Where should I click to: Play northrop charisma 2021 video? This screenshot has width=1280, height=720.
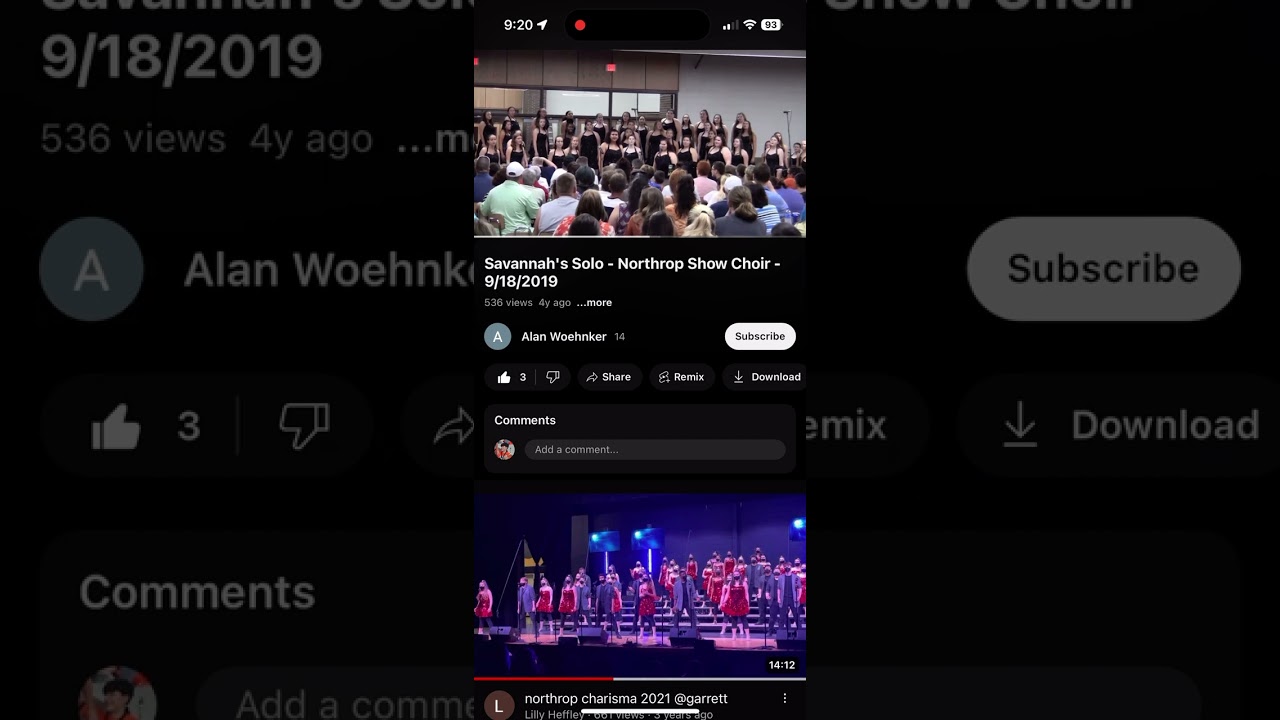(x=640, y=585)
